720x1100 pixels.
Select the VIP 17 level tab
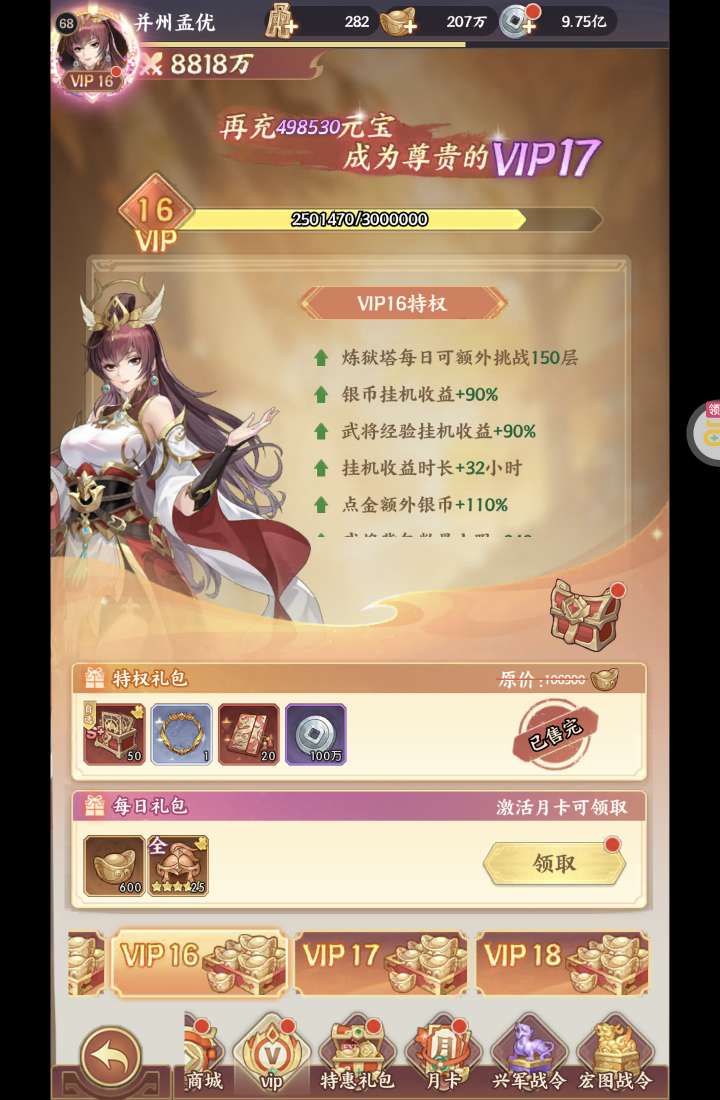point(380,962)
